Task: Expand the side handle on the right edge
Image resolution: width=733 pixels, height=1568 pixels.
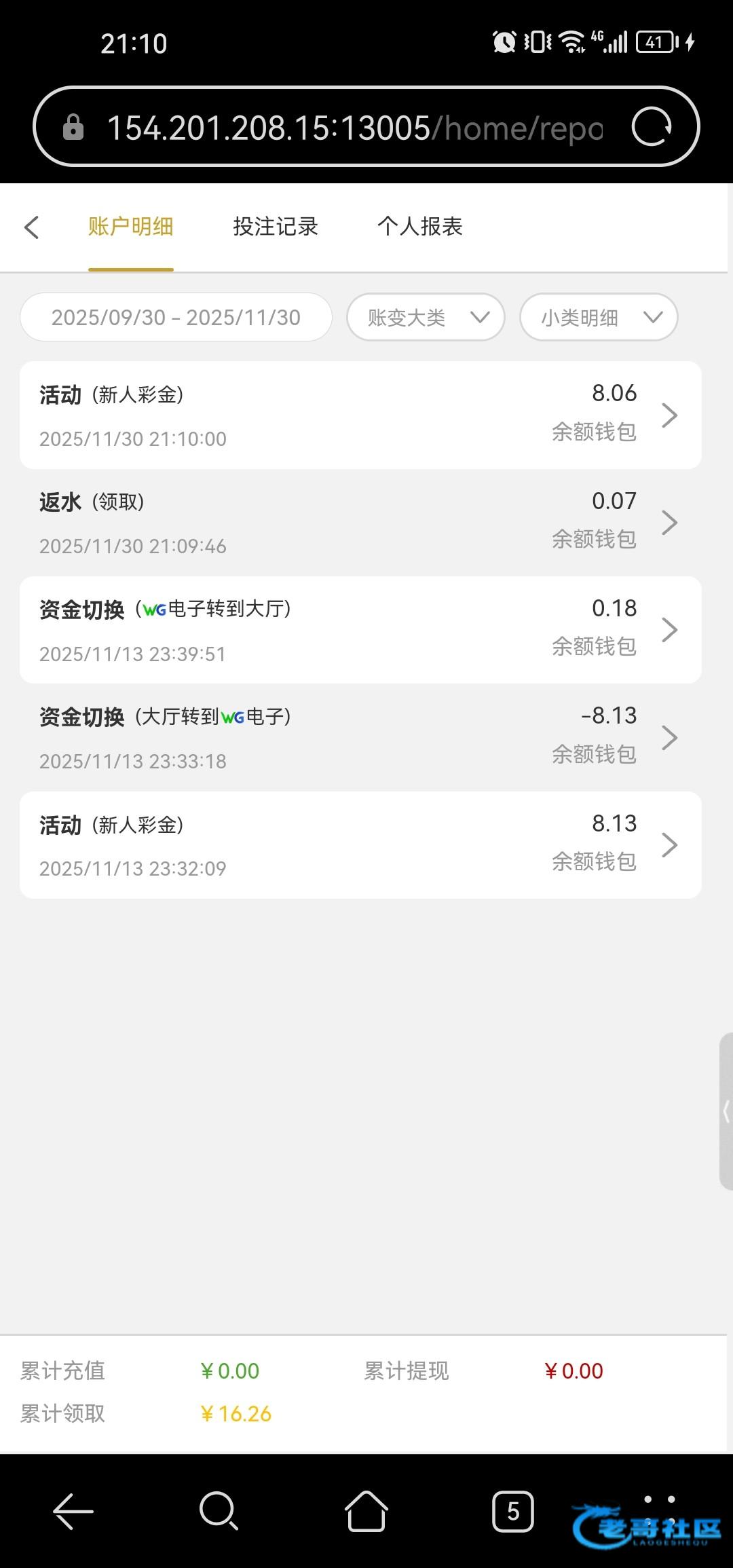Action: click(x=726, y=1111)
